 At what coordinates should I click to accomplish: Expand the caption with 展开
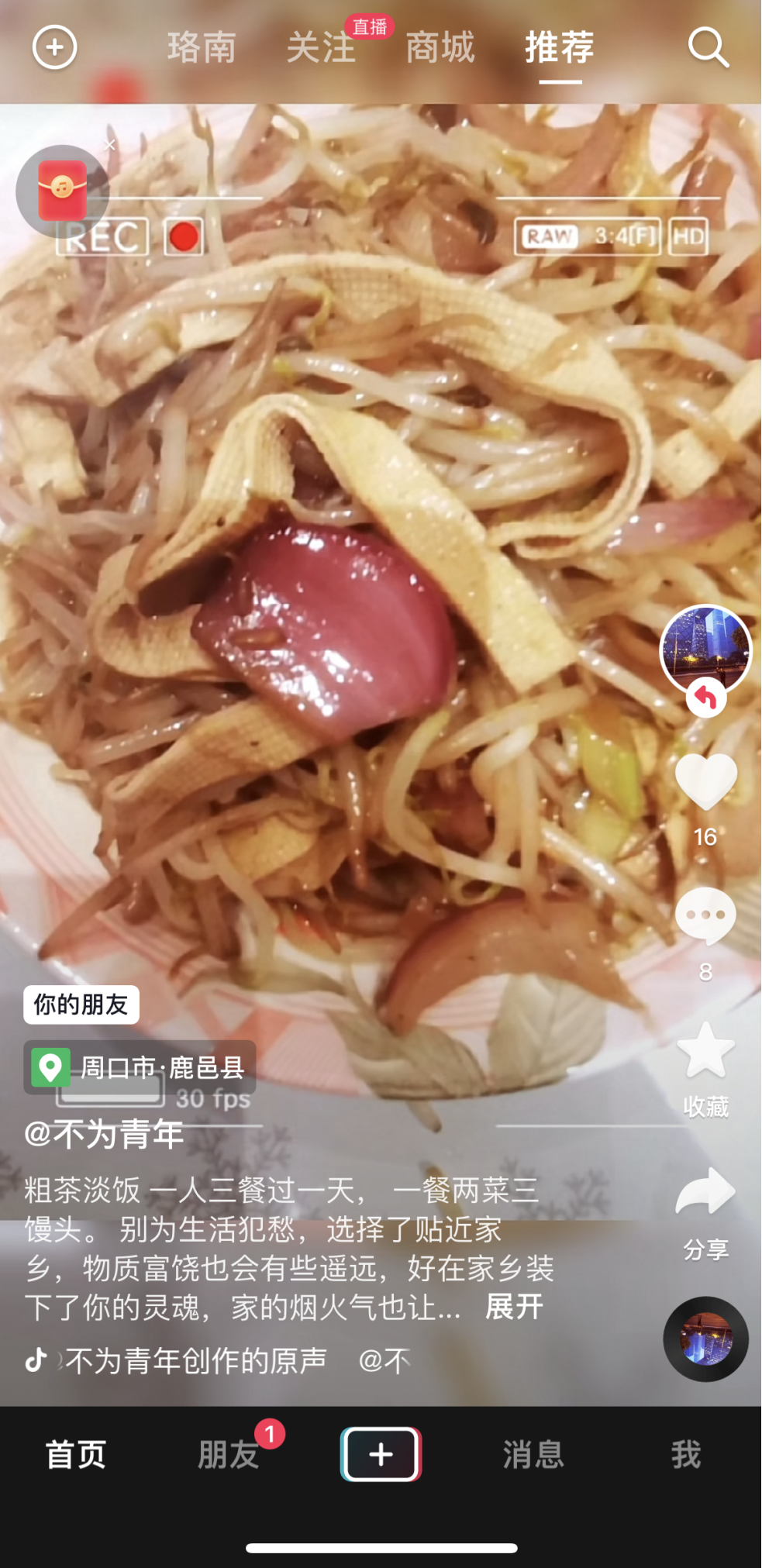point(514,1307)
